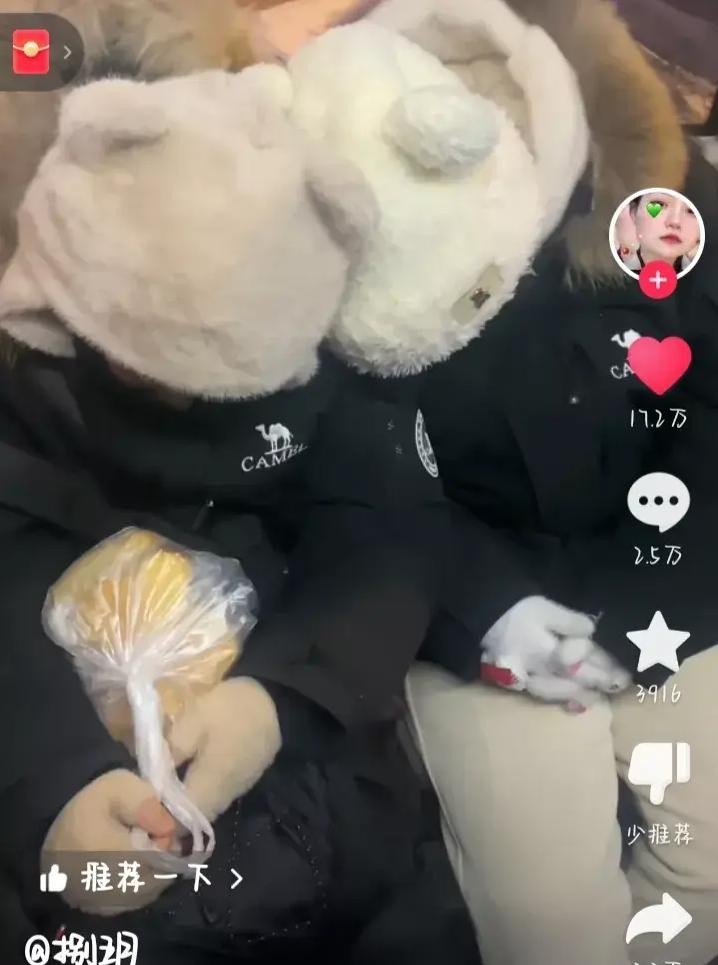Follow the creator with the plus button
This screenshot has height=965, width=718.
[657, 281]
